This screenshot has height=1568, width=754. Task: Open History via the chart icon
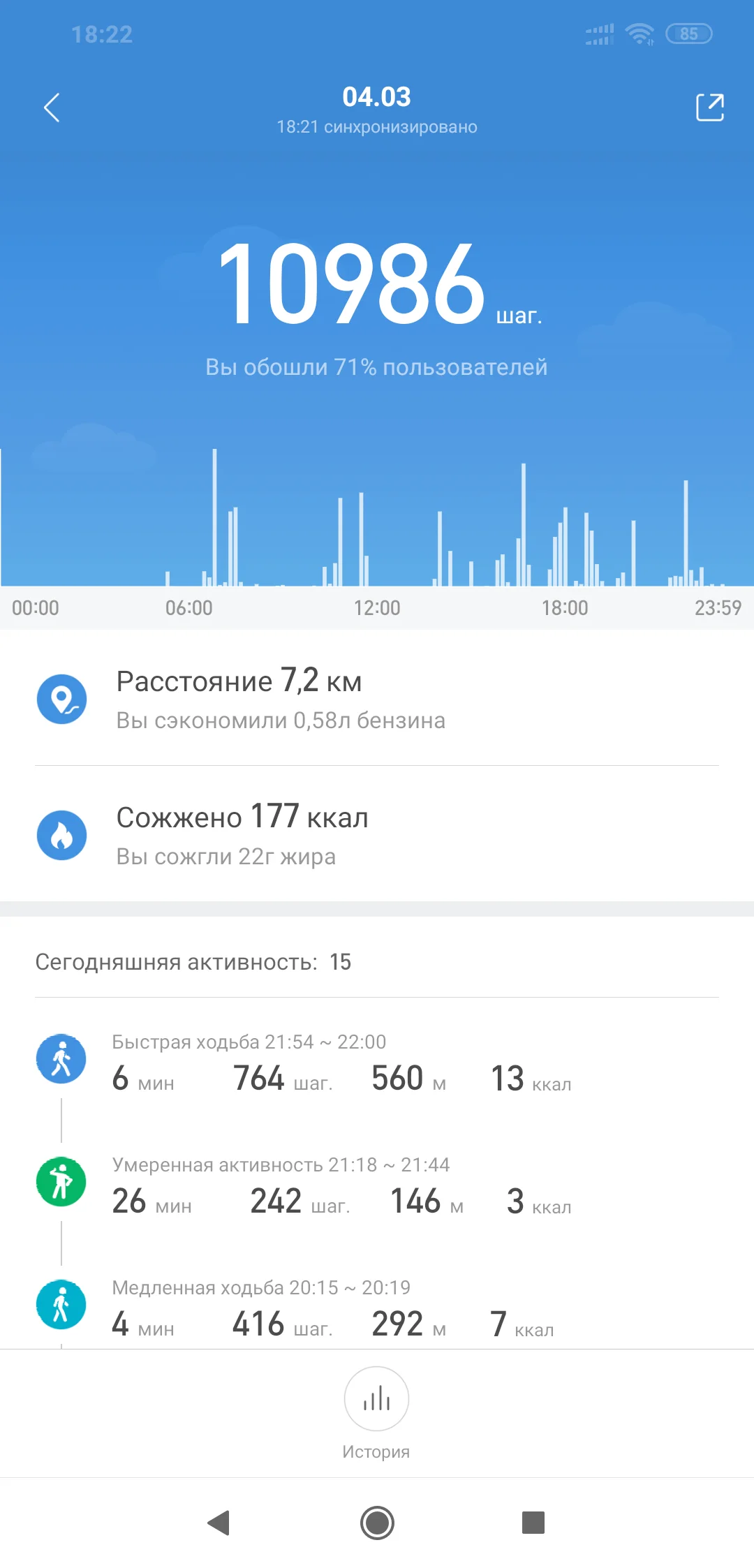tap(376, 1399)
